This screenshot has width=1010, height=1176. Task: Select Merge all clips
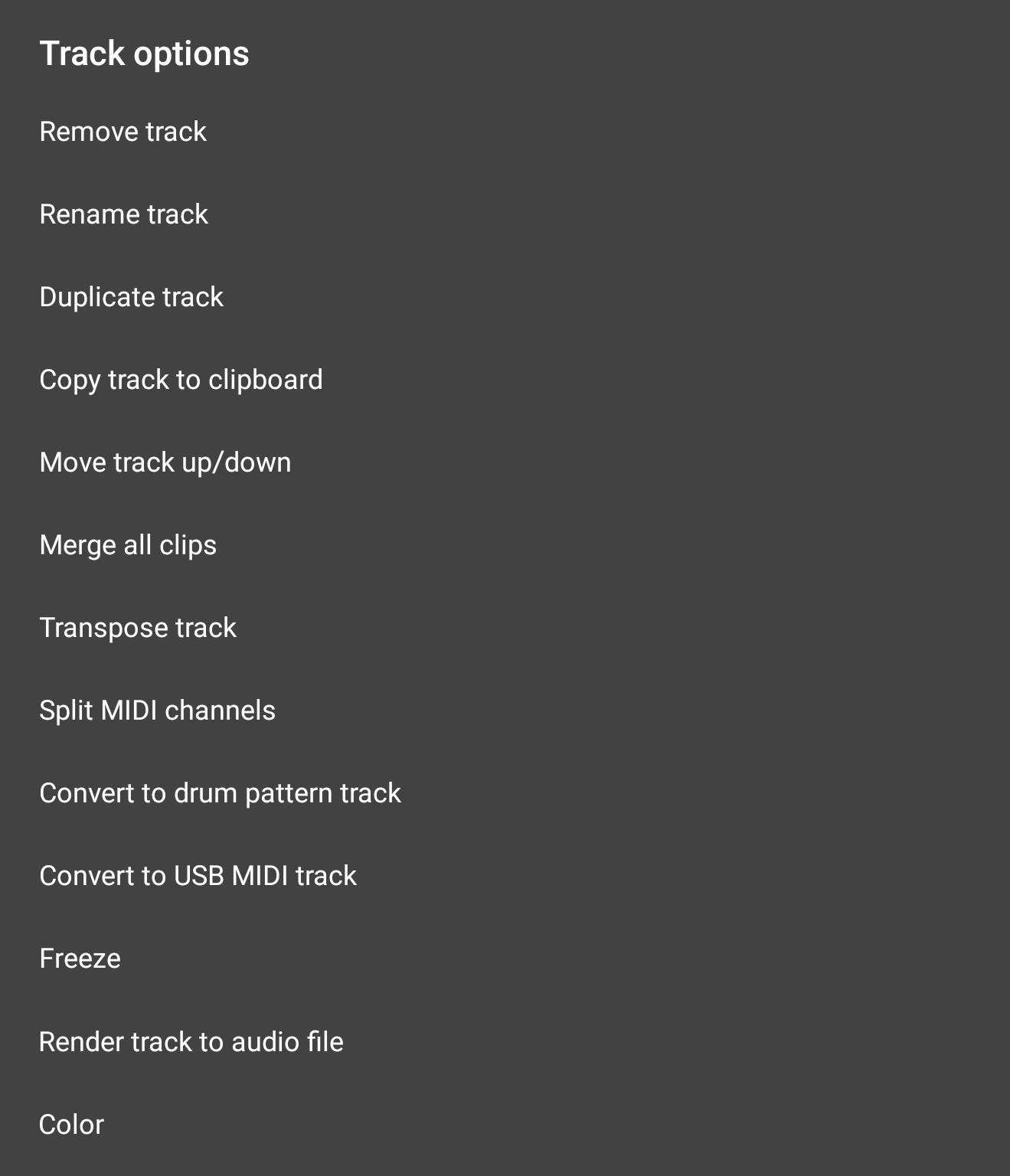(128, 545)
